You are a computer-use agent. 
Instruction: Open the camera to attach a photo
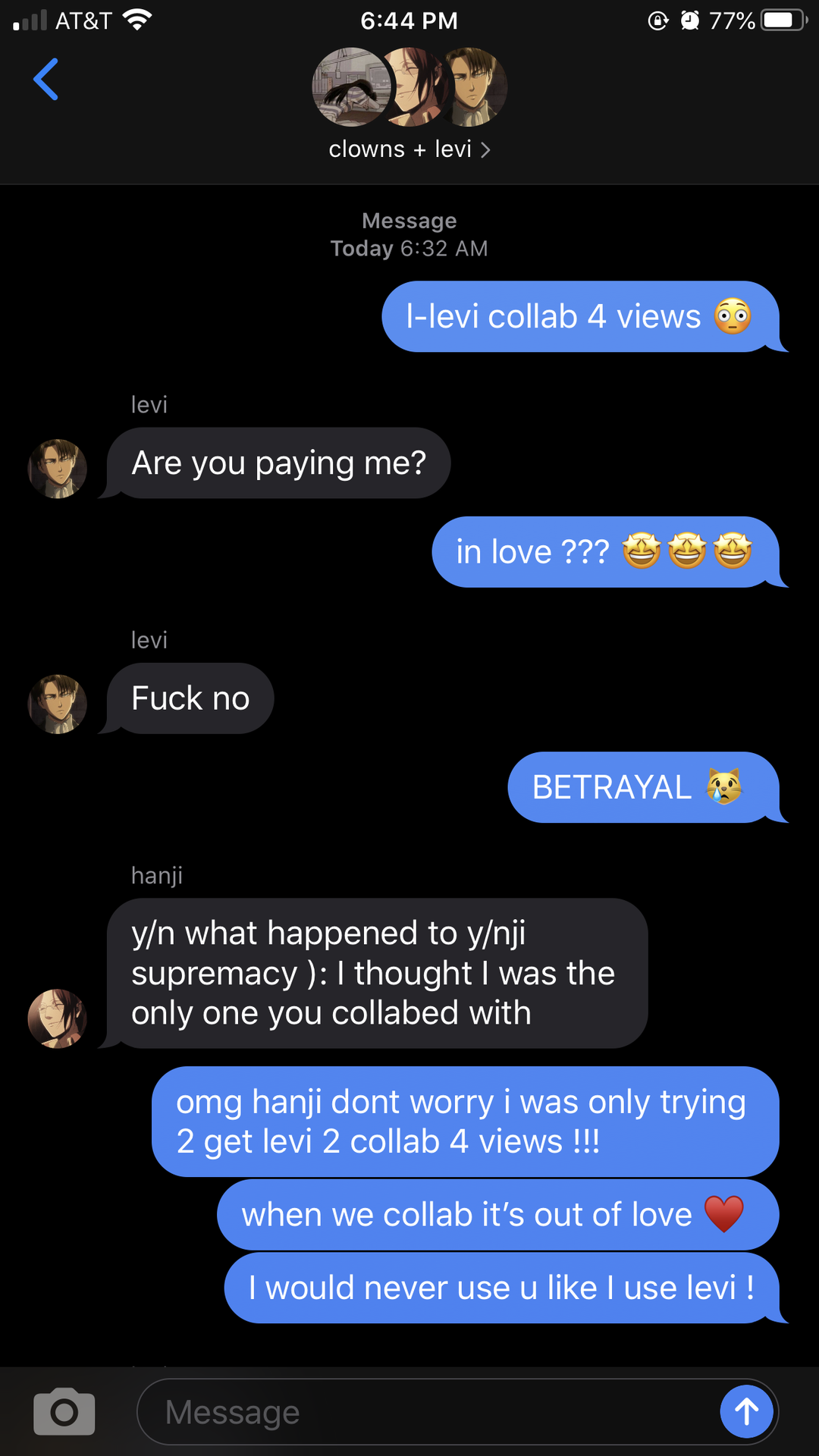[x=64, y=1412]
